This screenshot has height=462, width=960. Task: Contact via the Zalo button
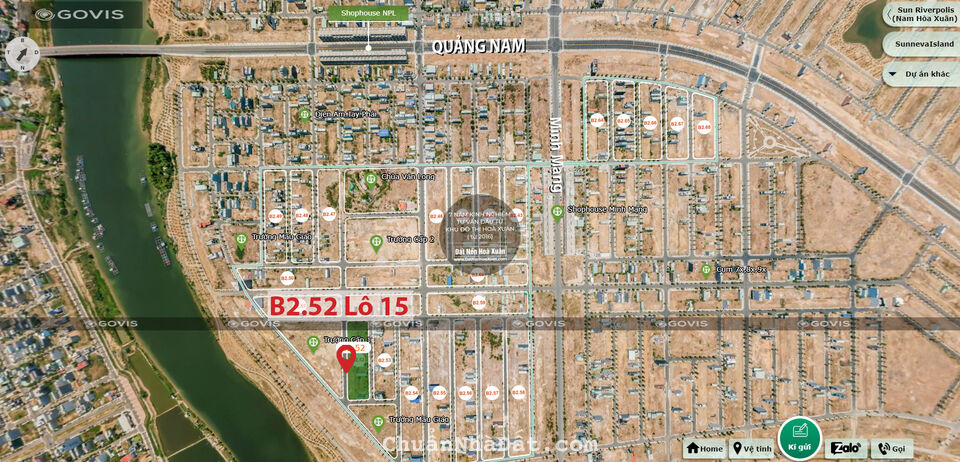coord(846,449)
